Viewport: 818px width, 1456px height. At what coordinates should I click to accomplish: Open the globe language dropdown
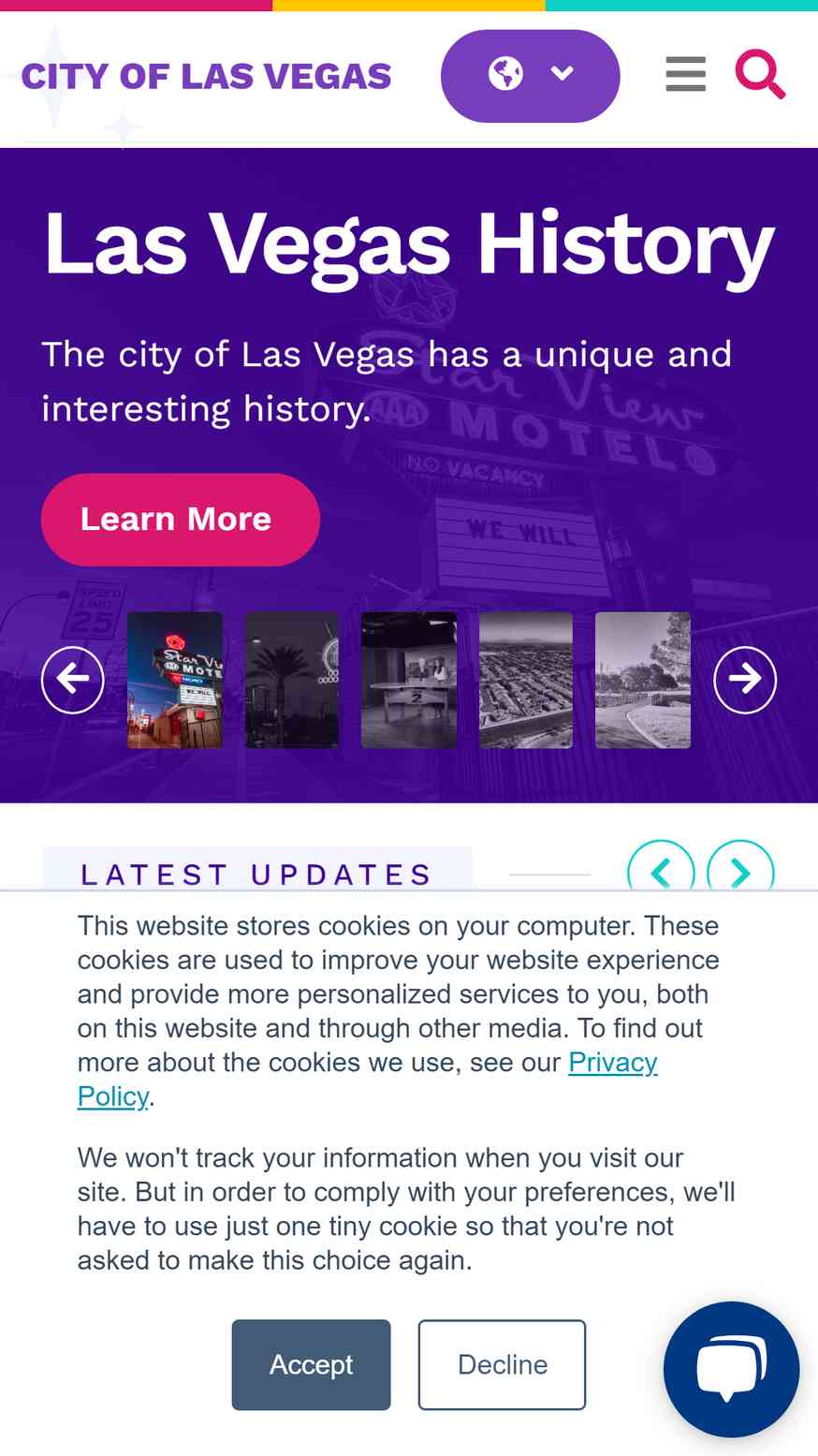(530, 76)
